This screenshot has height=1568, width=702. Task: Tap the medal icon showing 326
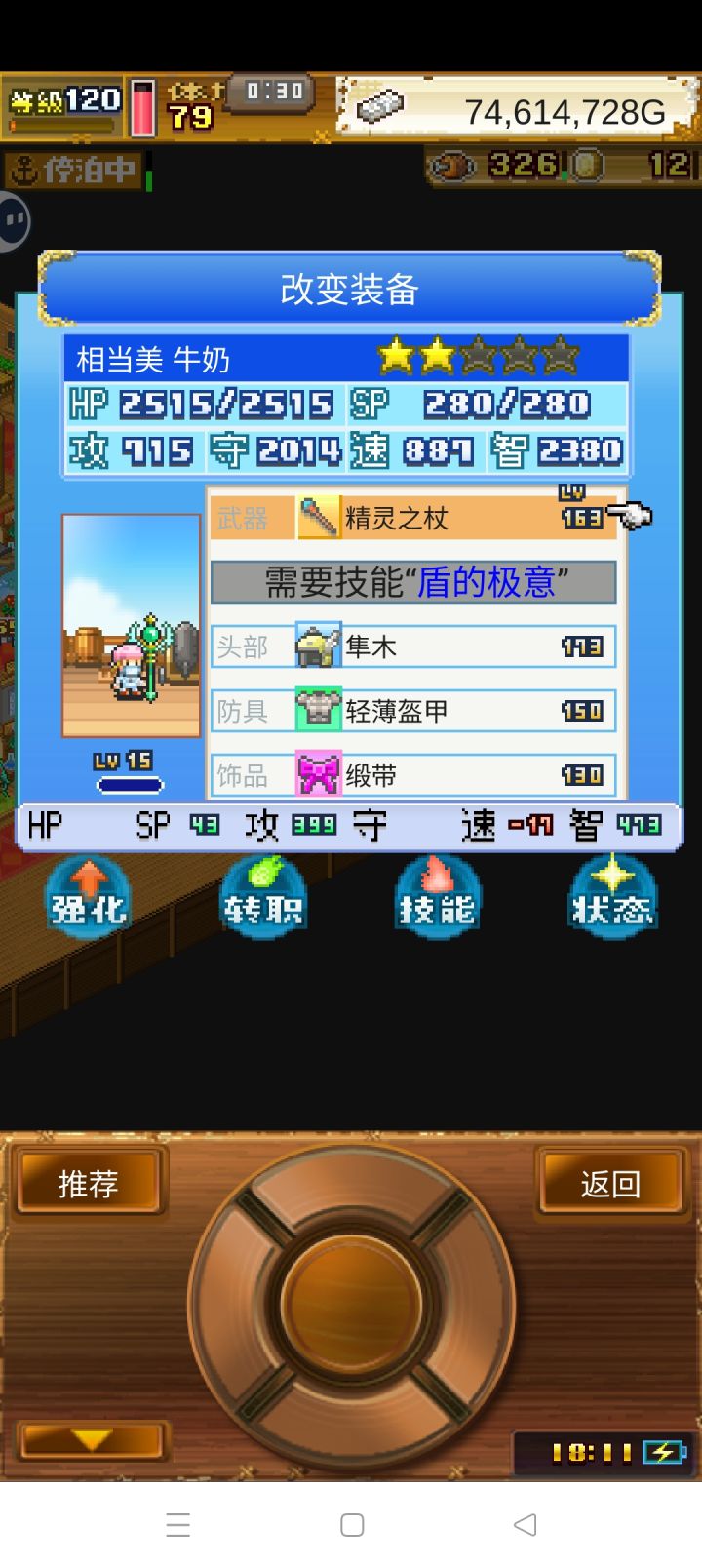point(453,166)
